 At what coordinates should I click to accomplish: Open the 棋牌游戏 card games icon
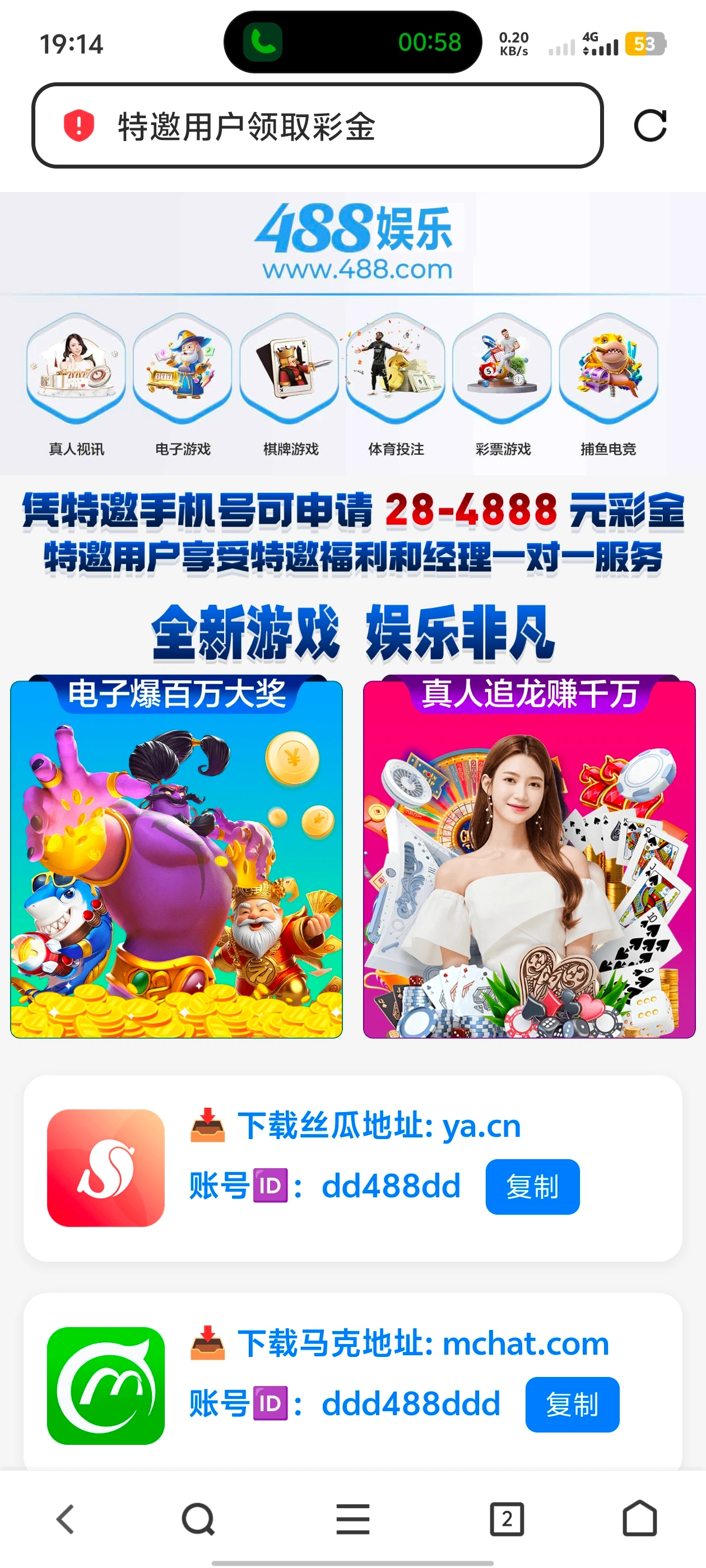pyautogui.click(x=289, y=371)
